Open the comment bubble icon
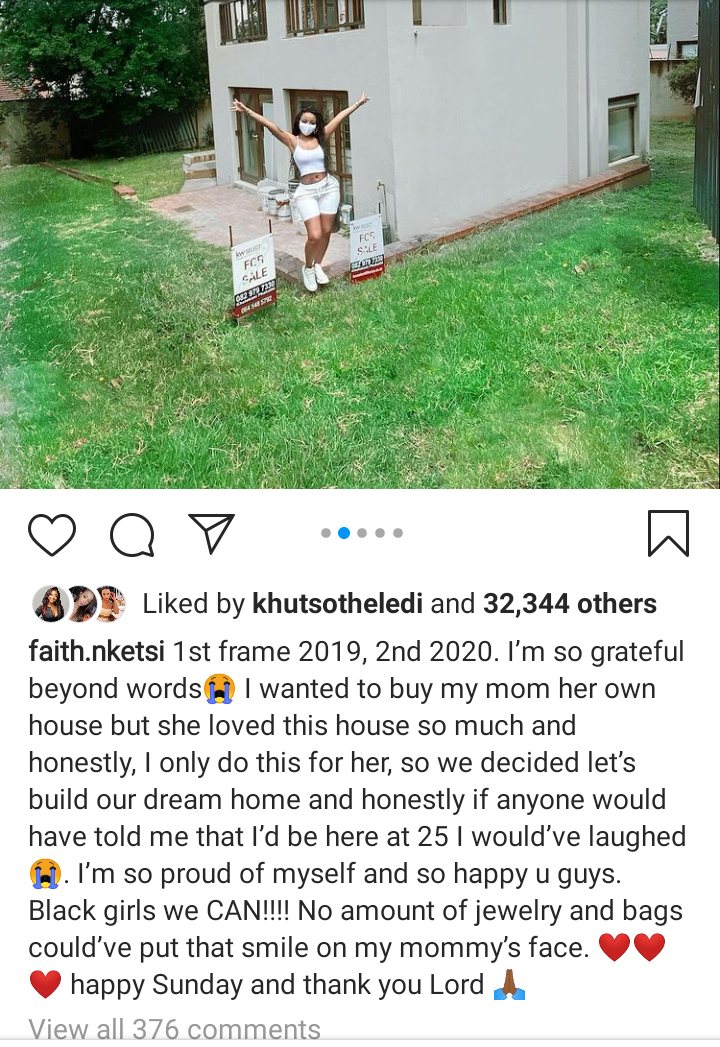720x1047 pixels. point(132,534)
